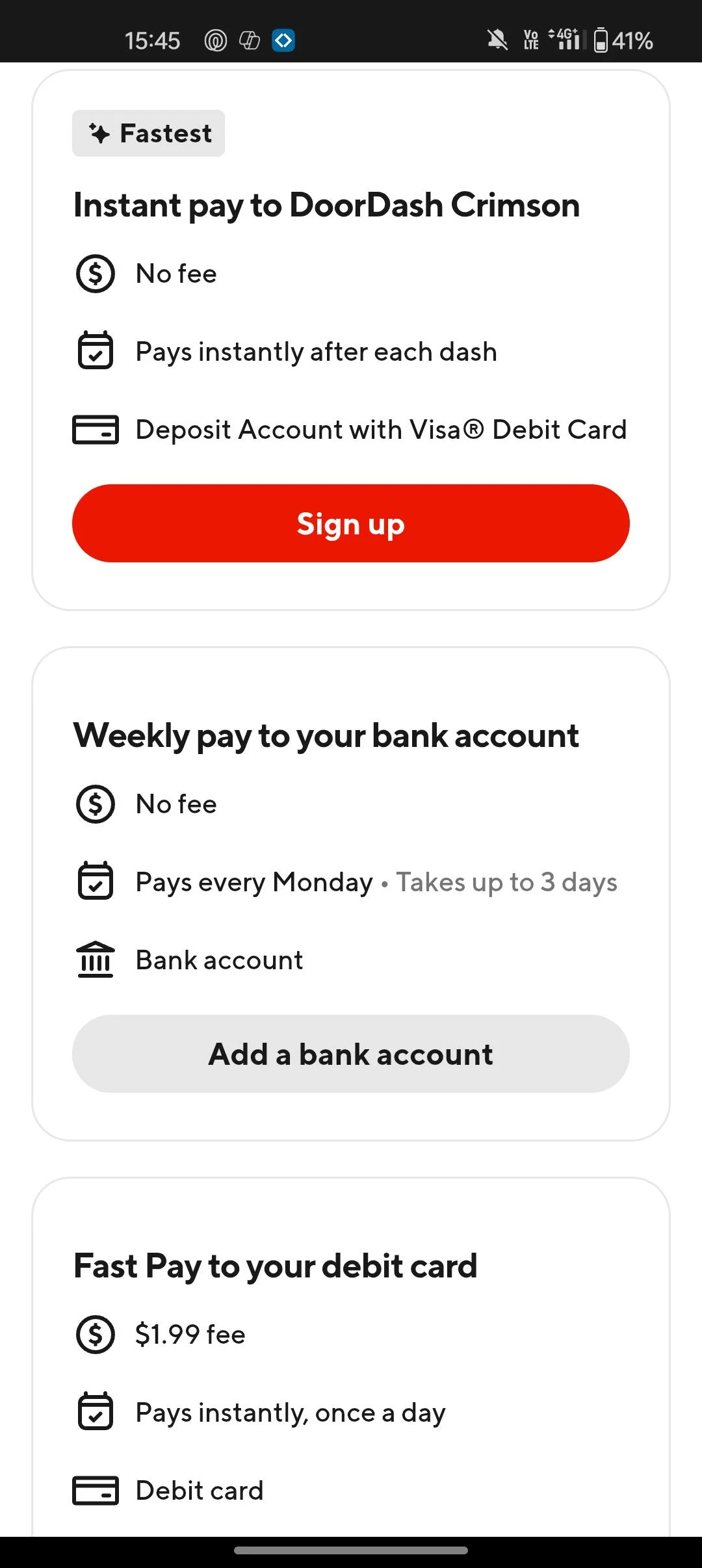Click the No fee dollar icon under Instant pay
The height and width of the screenshot is (1568, 702).
(95, 273)
